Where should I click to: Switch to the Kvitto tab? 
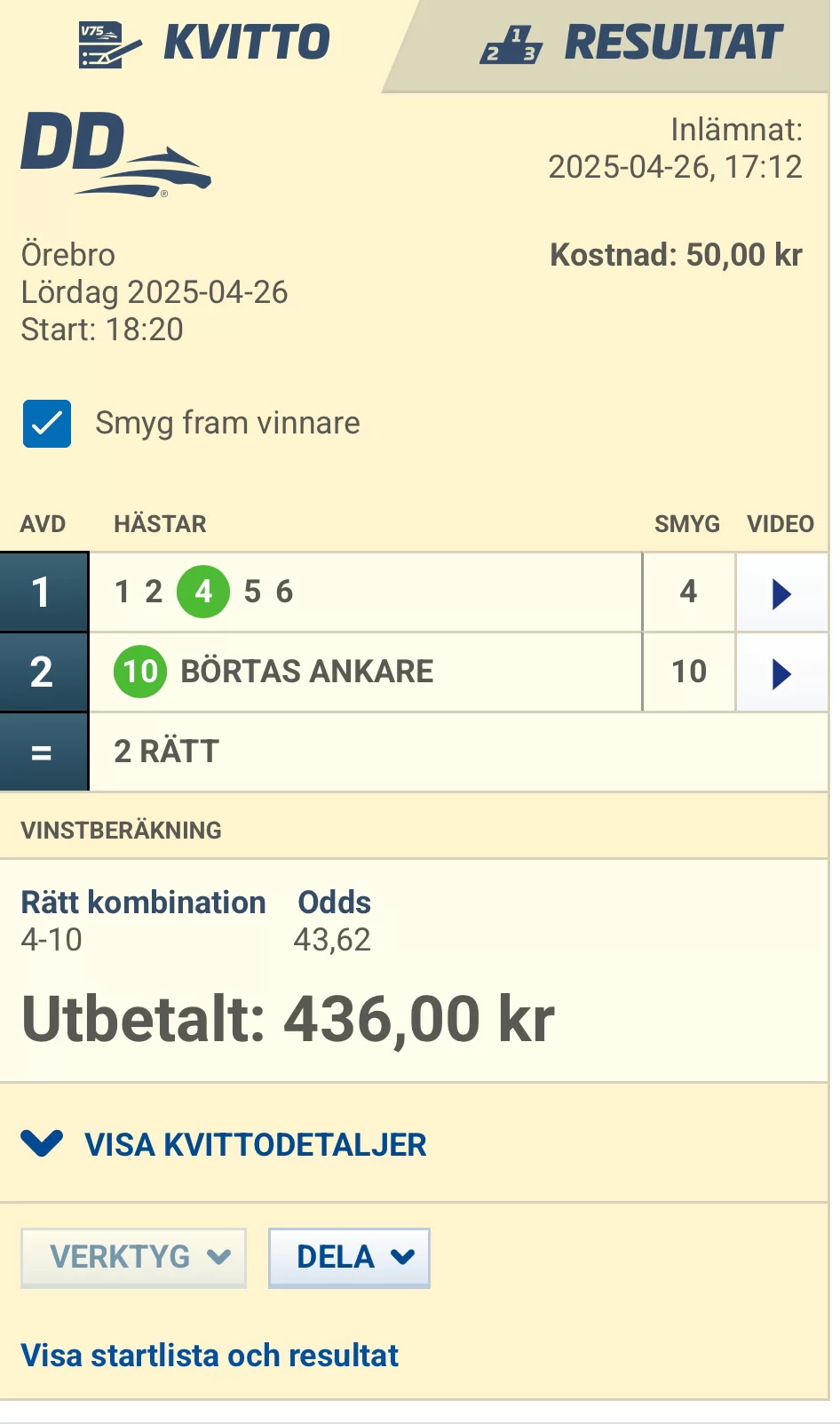pos(204,43)
